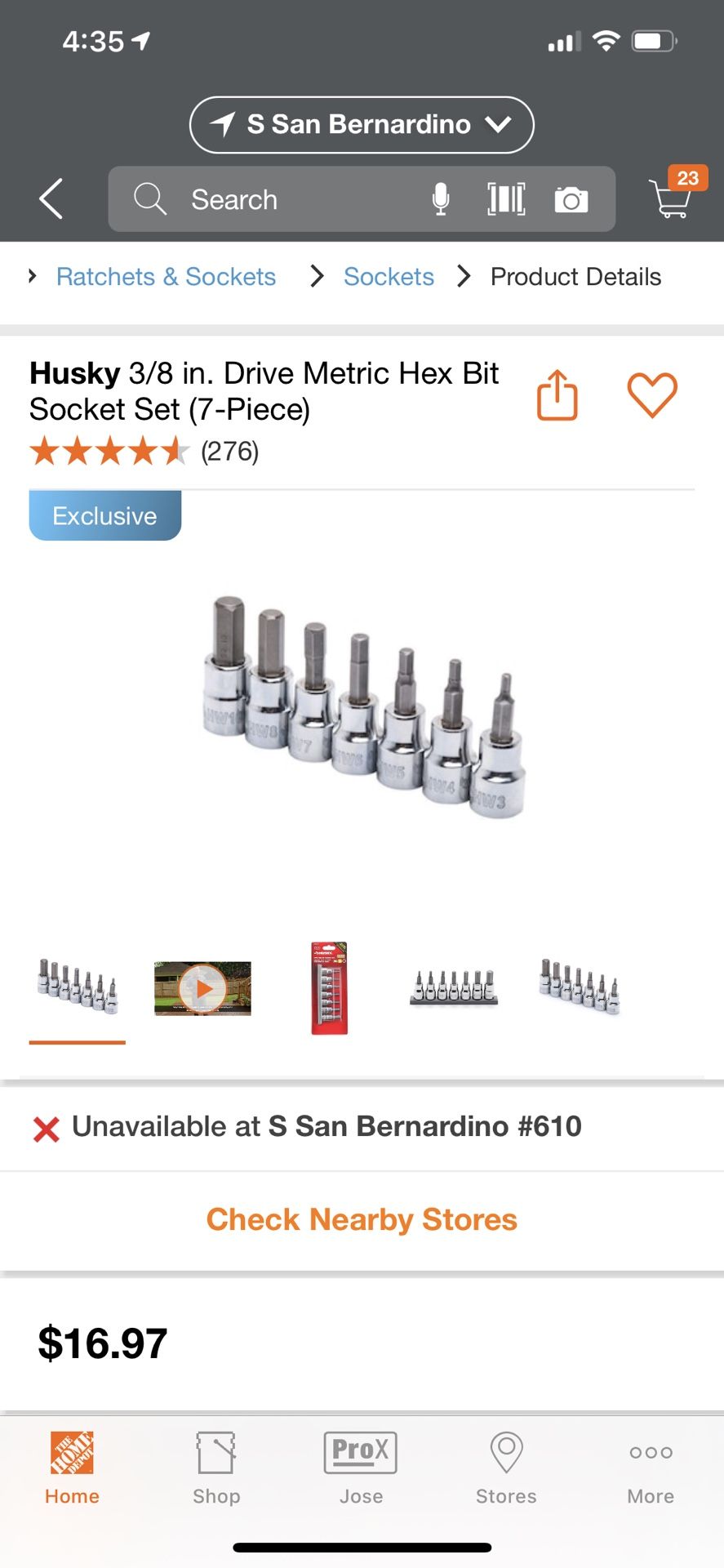Open the camera image search icon
Viewport: 724px width, 1568px height.
[571, 198]
